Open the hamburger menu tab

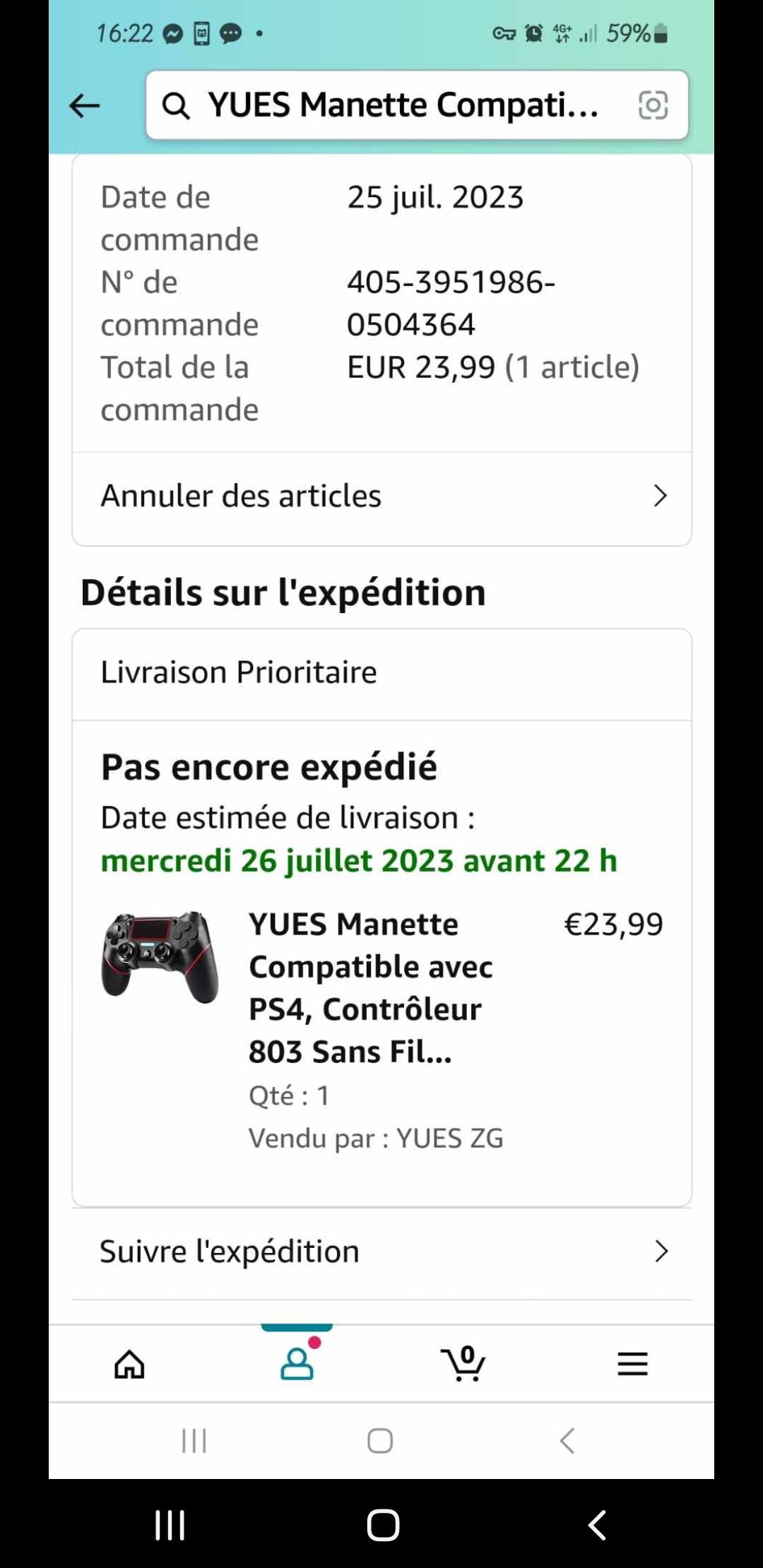click(632, 1363)
